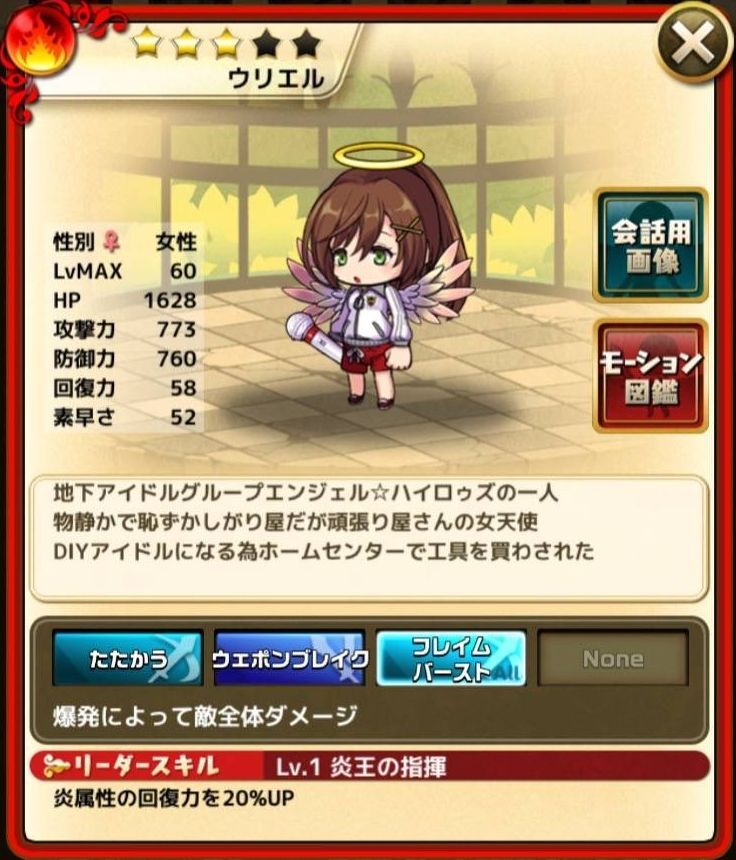The image size is (736, 860).
Task: Tap the empty None skill slot
Action: 613,658
